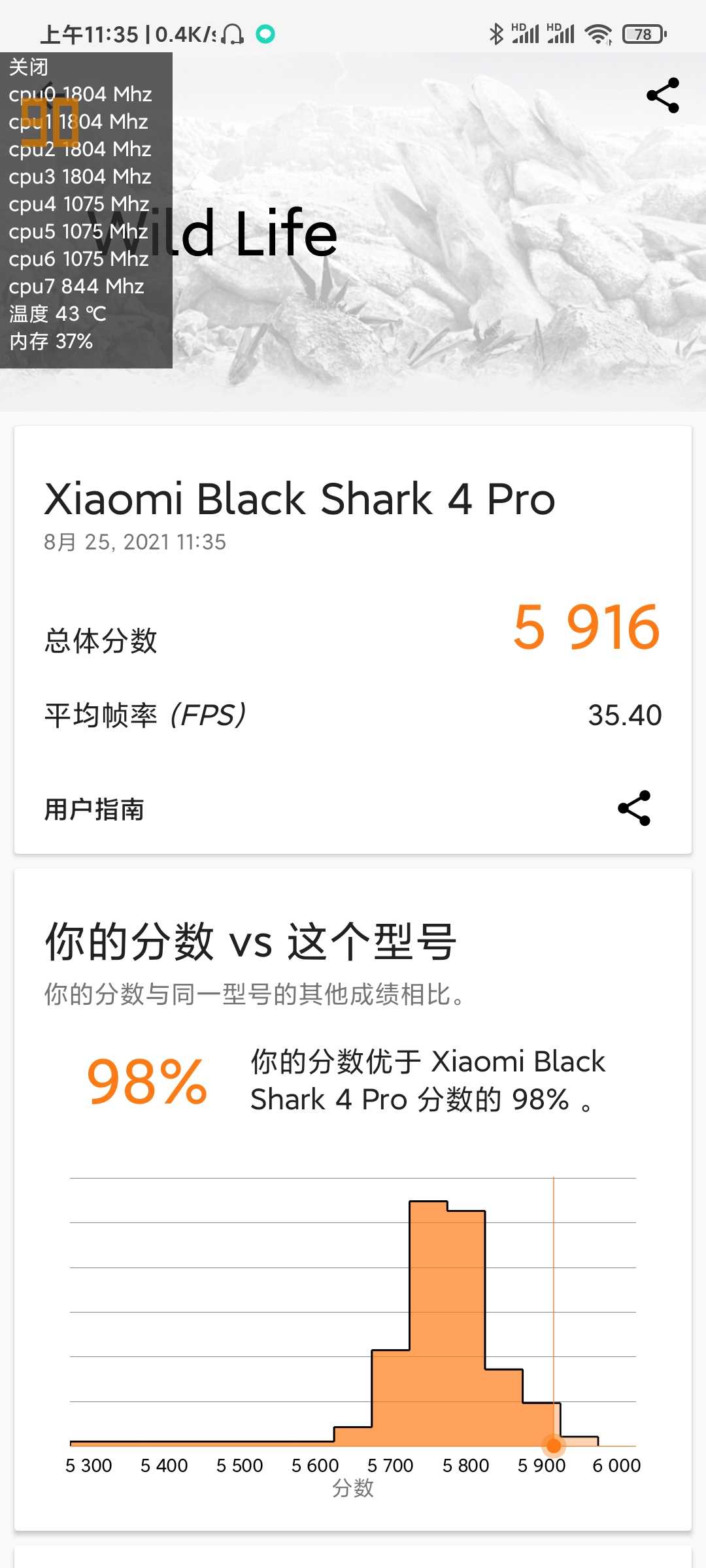This screenshot has height=1568, width=706.
Task: Share the Black Shark 4 Pro score card
Action: (x=634, y=808)
